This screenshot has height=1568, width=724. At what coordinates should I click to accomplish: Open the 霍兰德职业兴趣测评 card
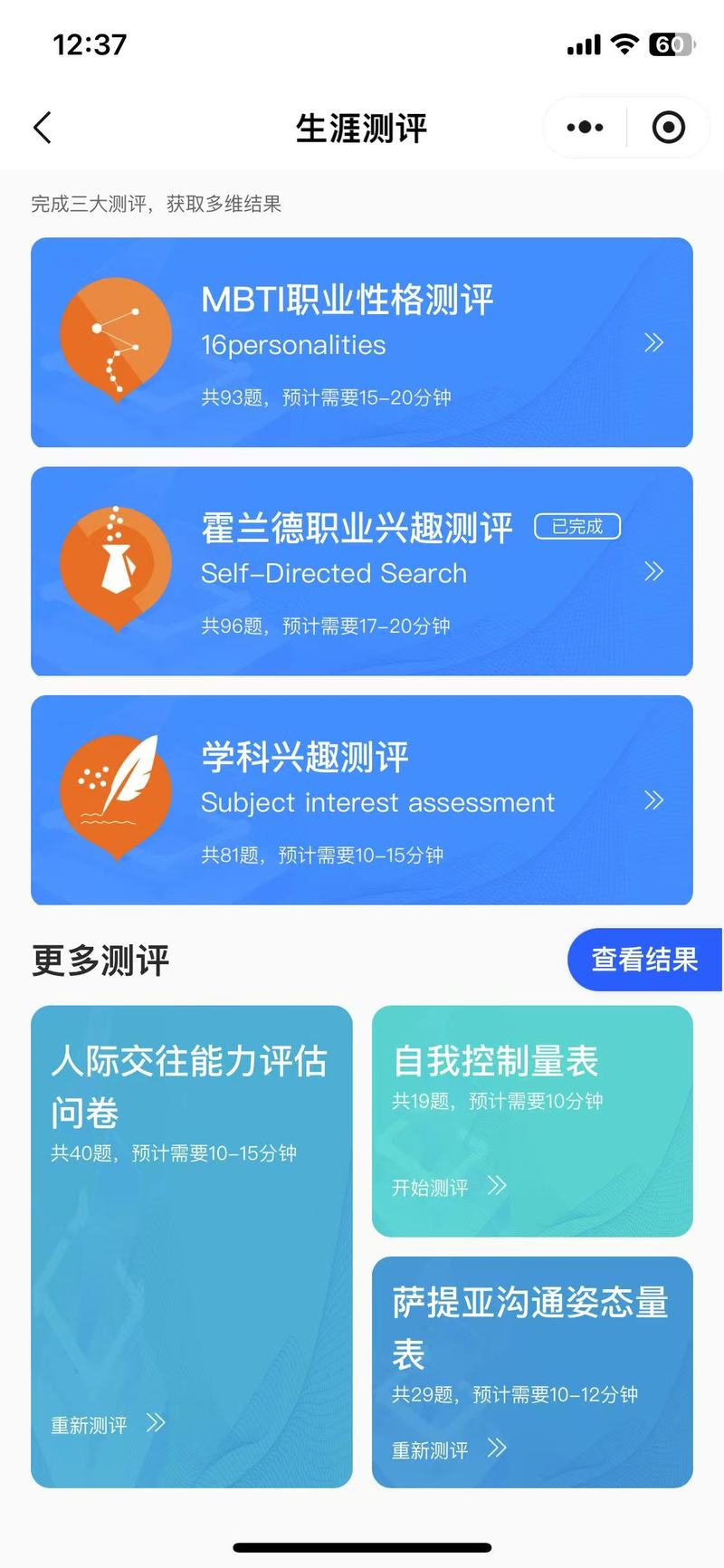coord(362,571)
